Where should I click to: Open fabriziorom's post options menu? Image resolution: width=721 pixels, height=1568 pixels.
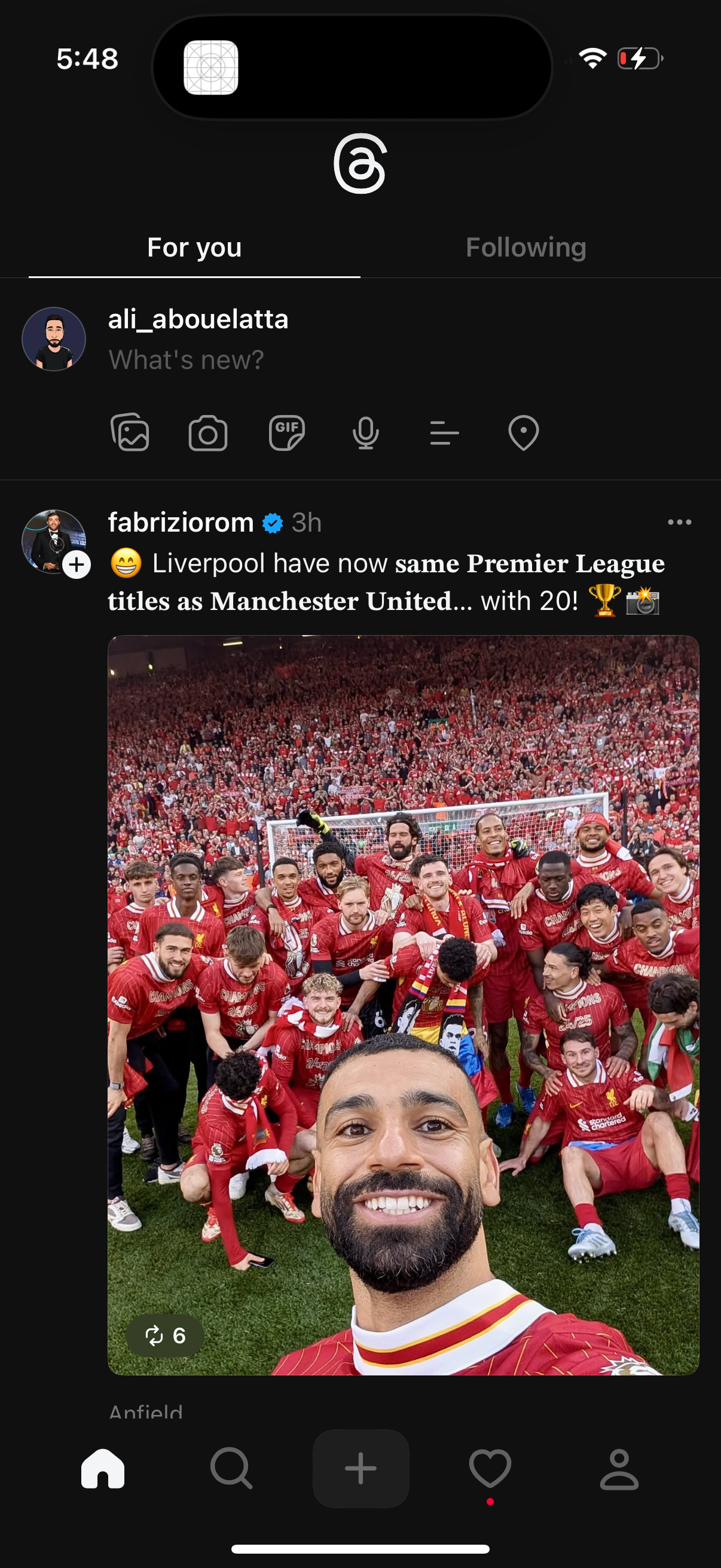680,522
